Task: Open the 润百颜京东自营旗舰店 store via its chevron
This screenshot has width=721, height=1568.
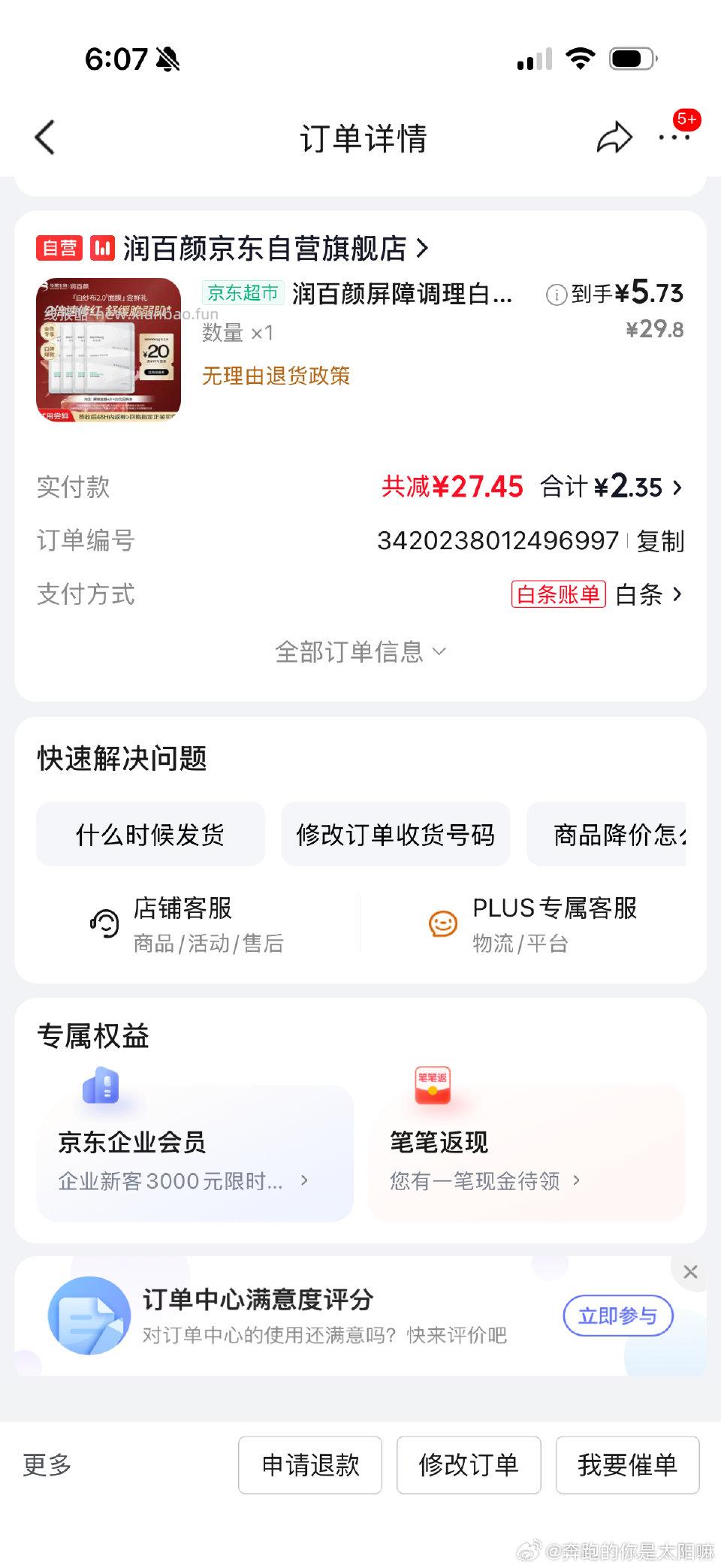Action: pos(423,249)
